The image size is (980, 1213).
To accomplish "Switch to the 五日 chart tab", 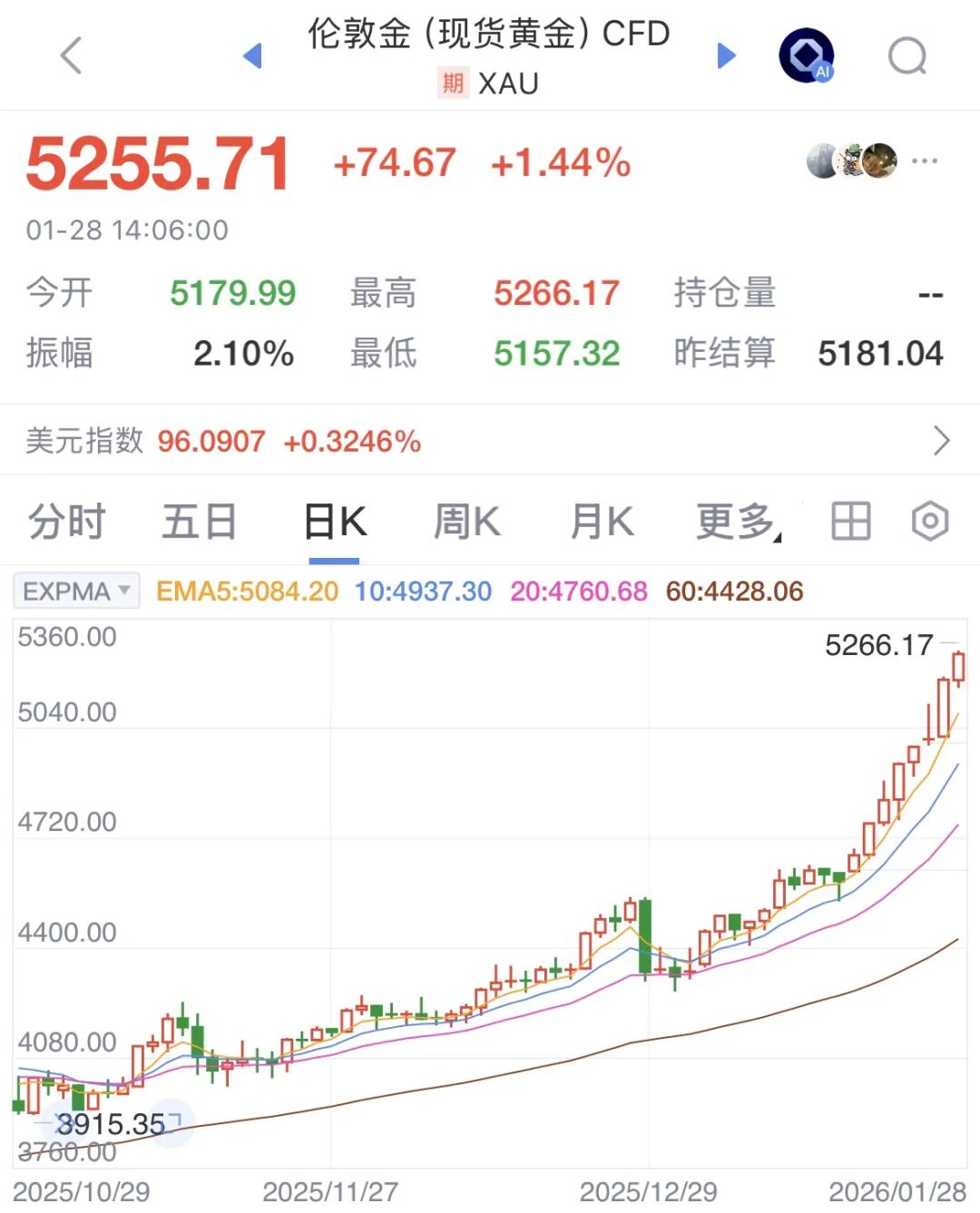I will coord(199,523).
